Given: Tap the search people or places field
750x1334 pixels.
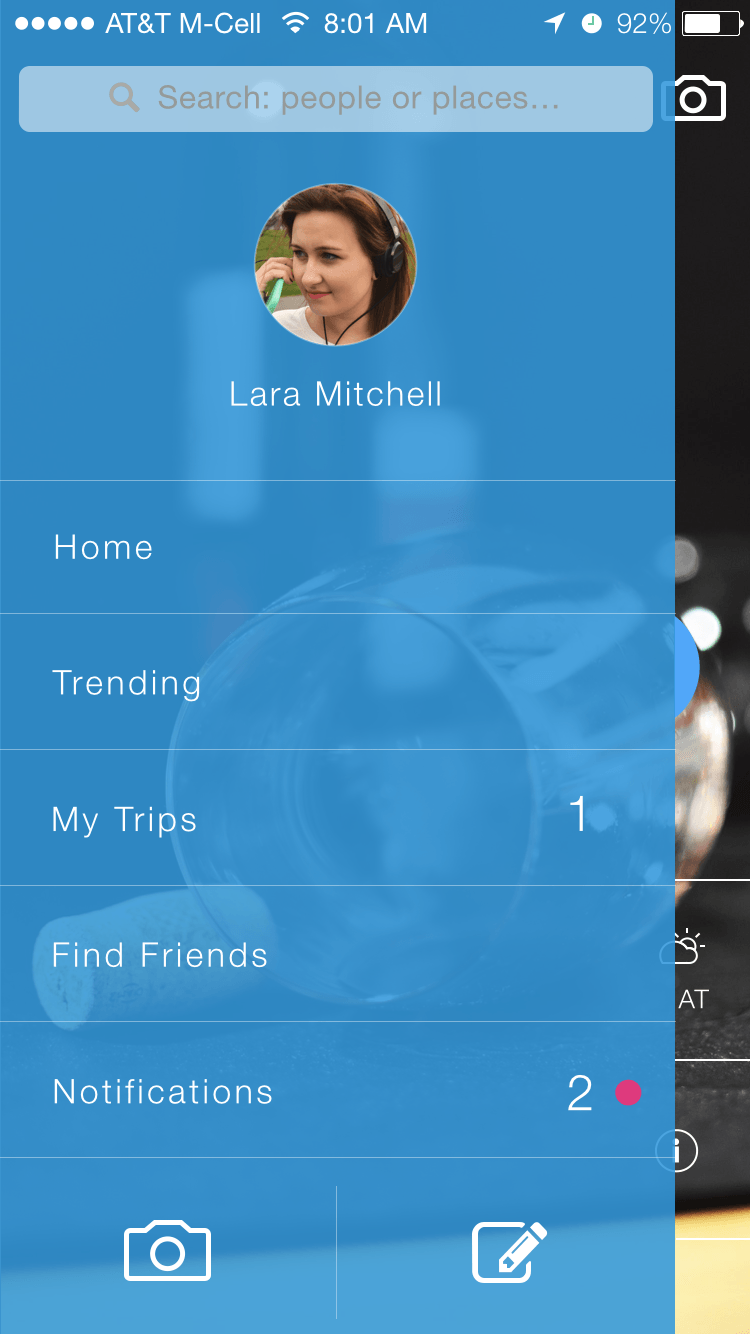Looking at the screenshot, I should (335, 99).
